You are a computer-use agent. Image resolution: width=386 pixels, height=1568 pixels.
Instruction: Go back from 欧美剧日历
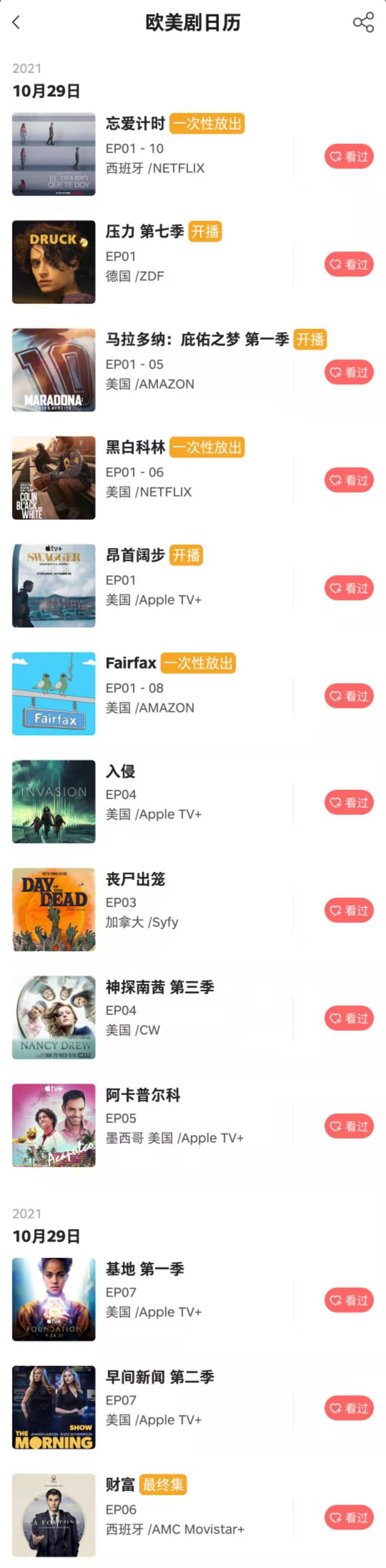16,23
